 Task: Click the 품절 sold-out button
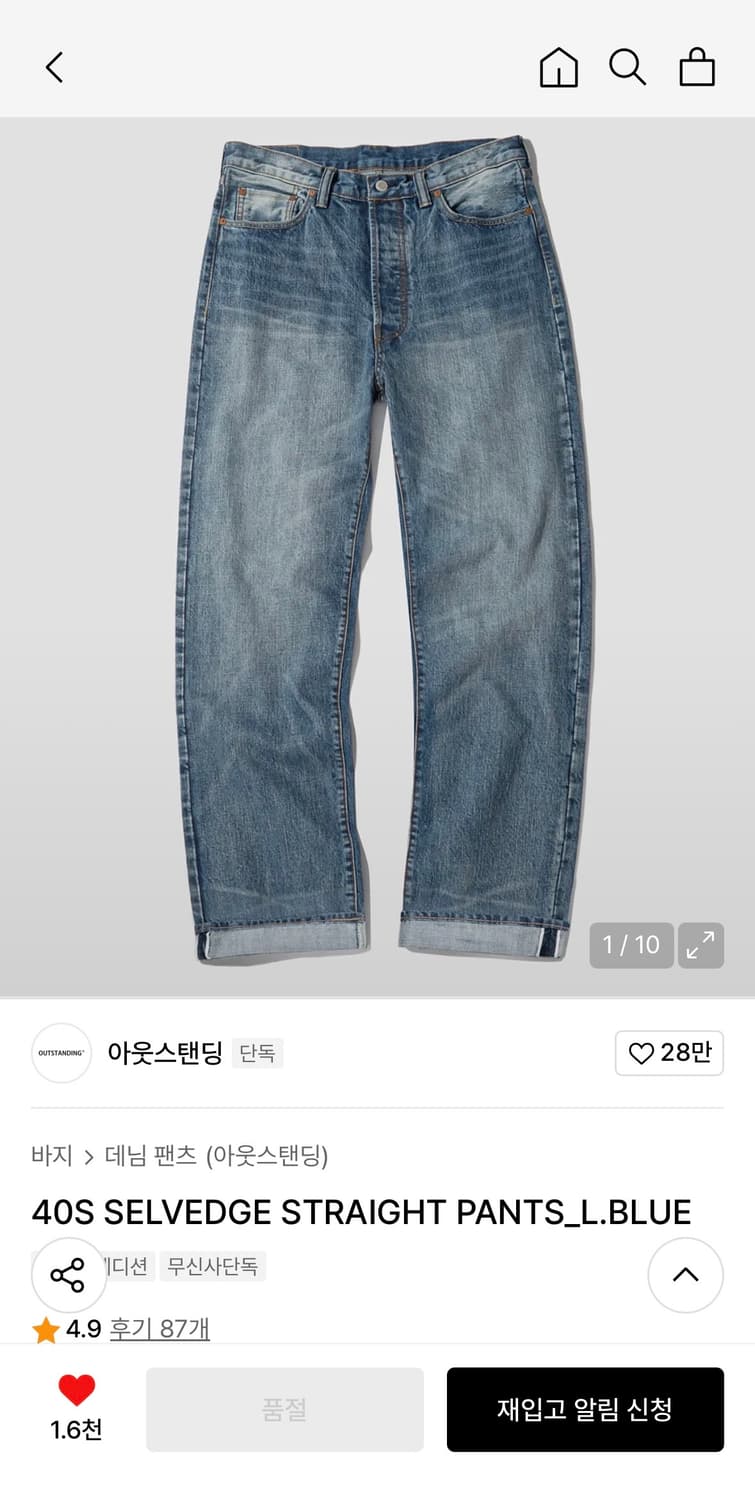285,1408
